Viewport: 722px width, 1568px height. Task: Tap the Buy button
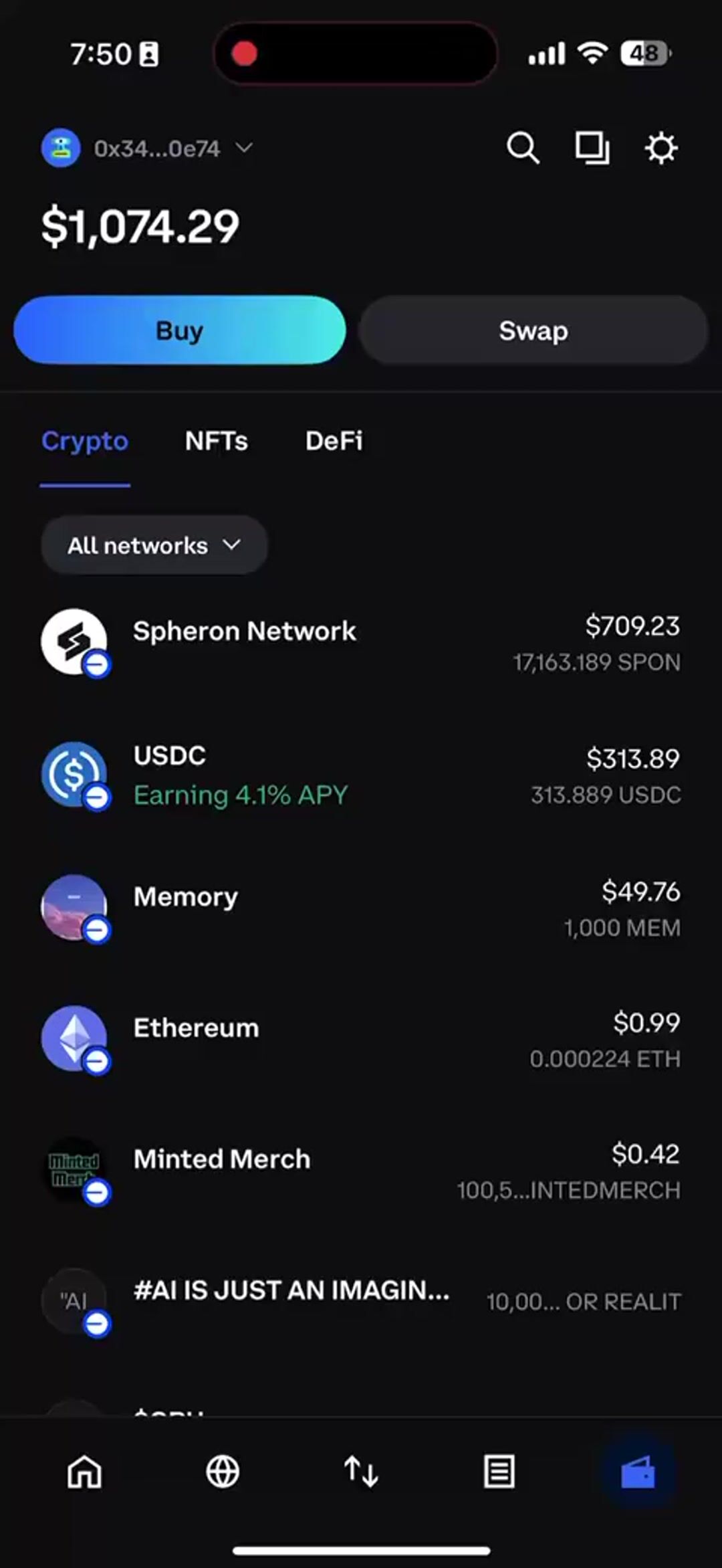180,330
